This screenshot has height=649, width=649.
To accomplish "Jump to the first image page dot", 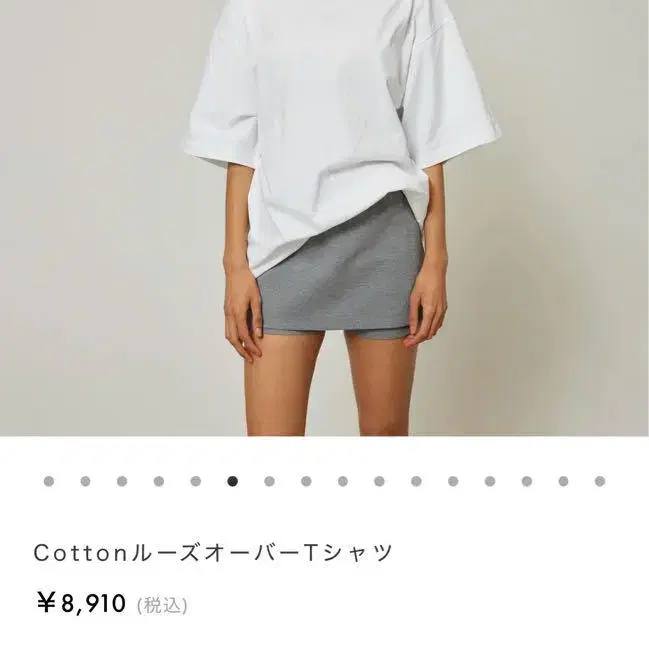I will coord(49,481).
